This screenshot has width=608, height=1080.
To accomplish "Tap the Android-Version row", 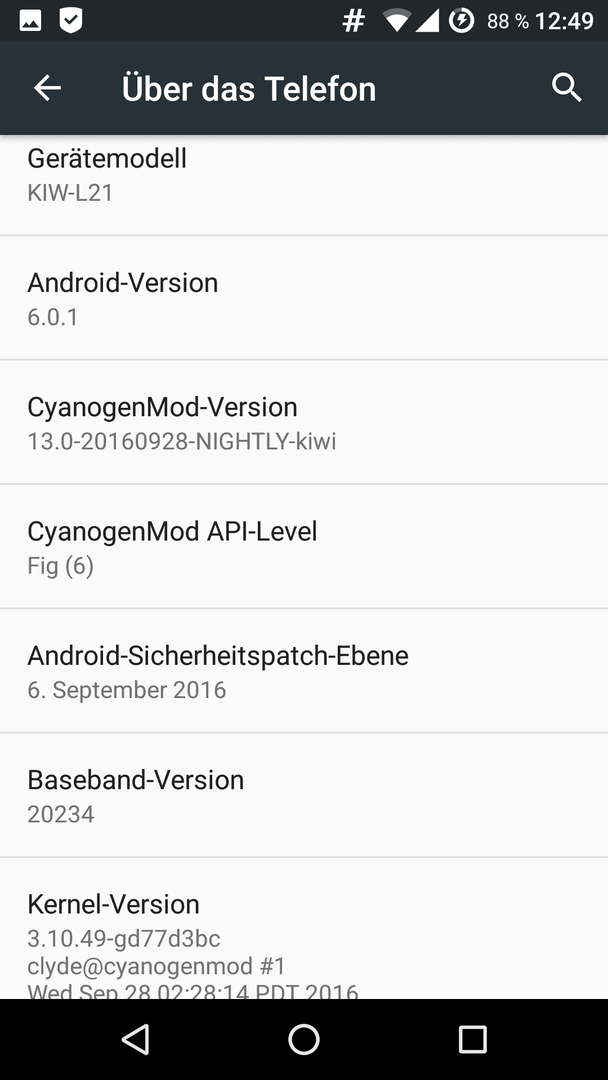I will tap(304, 298).
